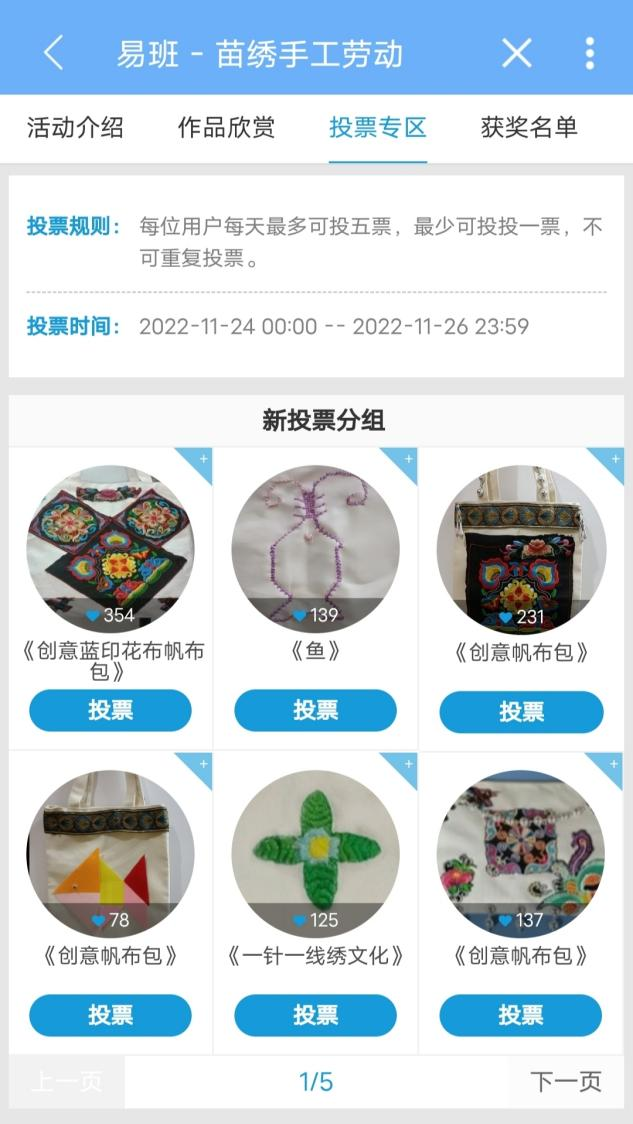Close the 易班 page with X

click(x=516, y=53)
